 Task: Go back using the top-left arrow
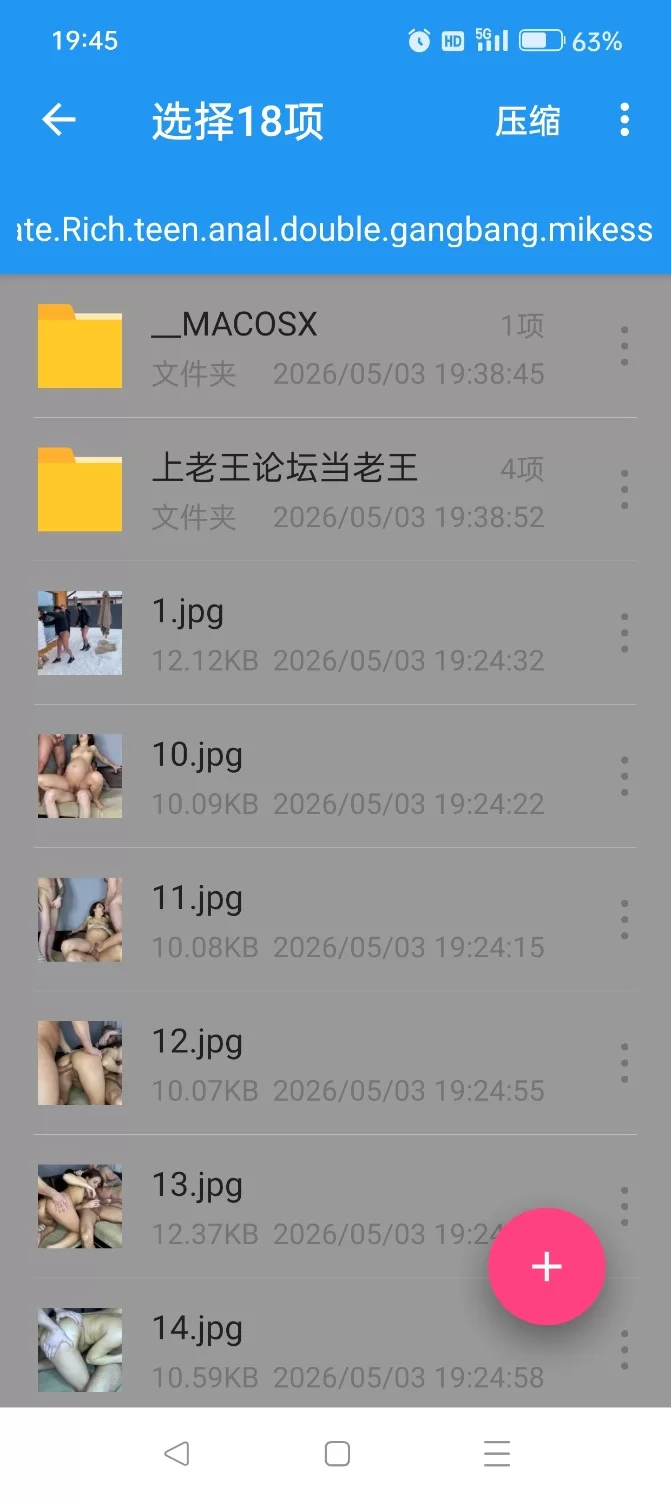59,121
